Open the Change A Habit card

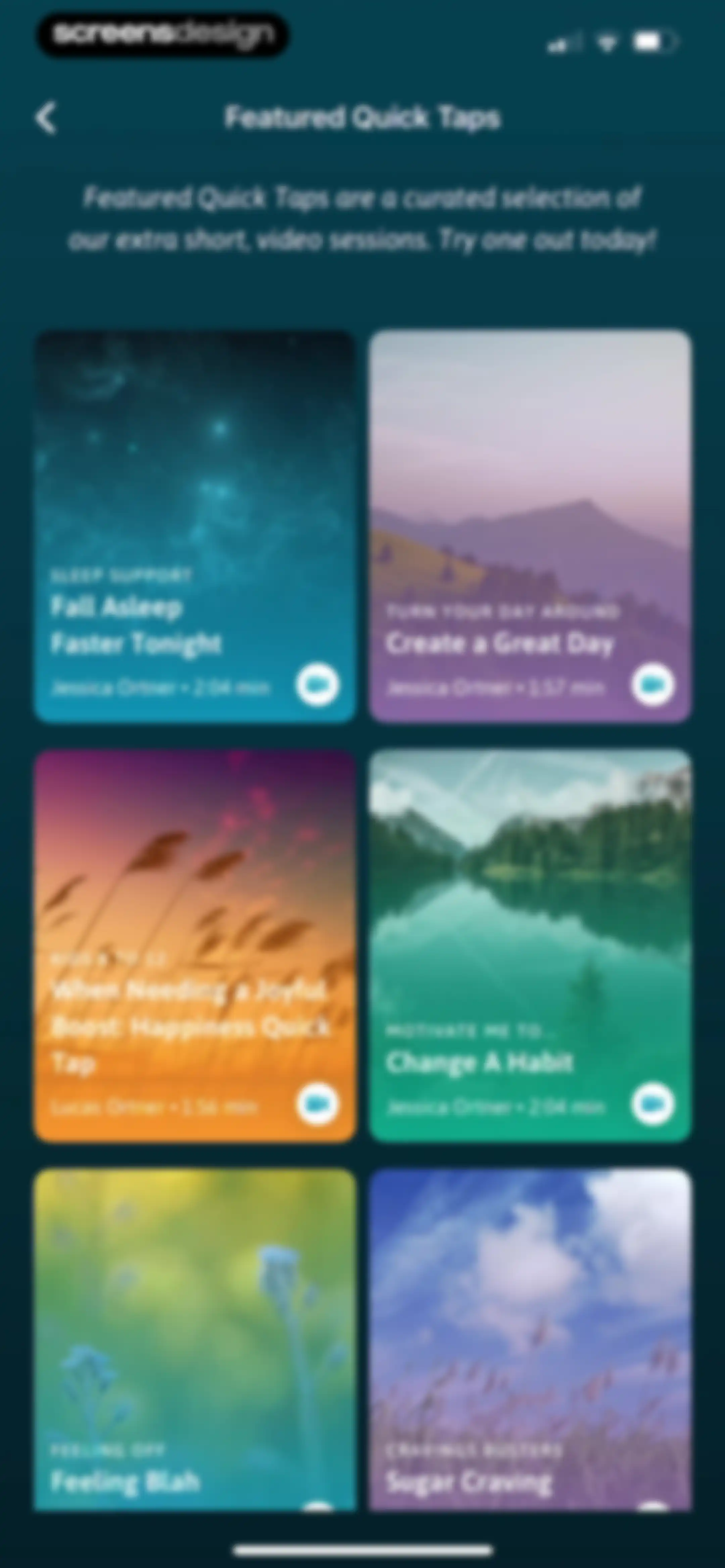[530, 945]
